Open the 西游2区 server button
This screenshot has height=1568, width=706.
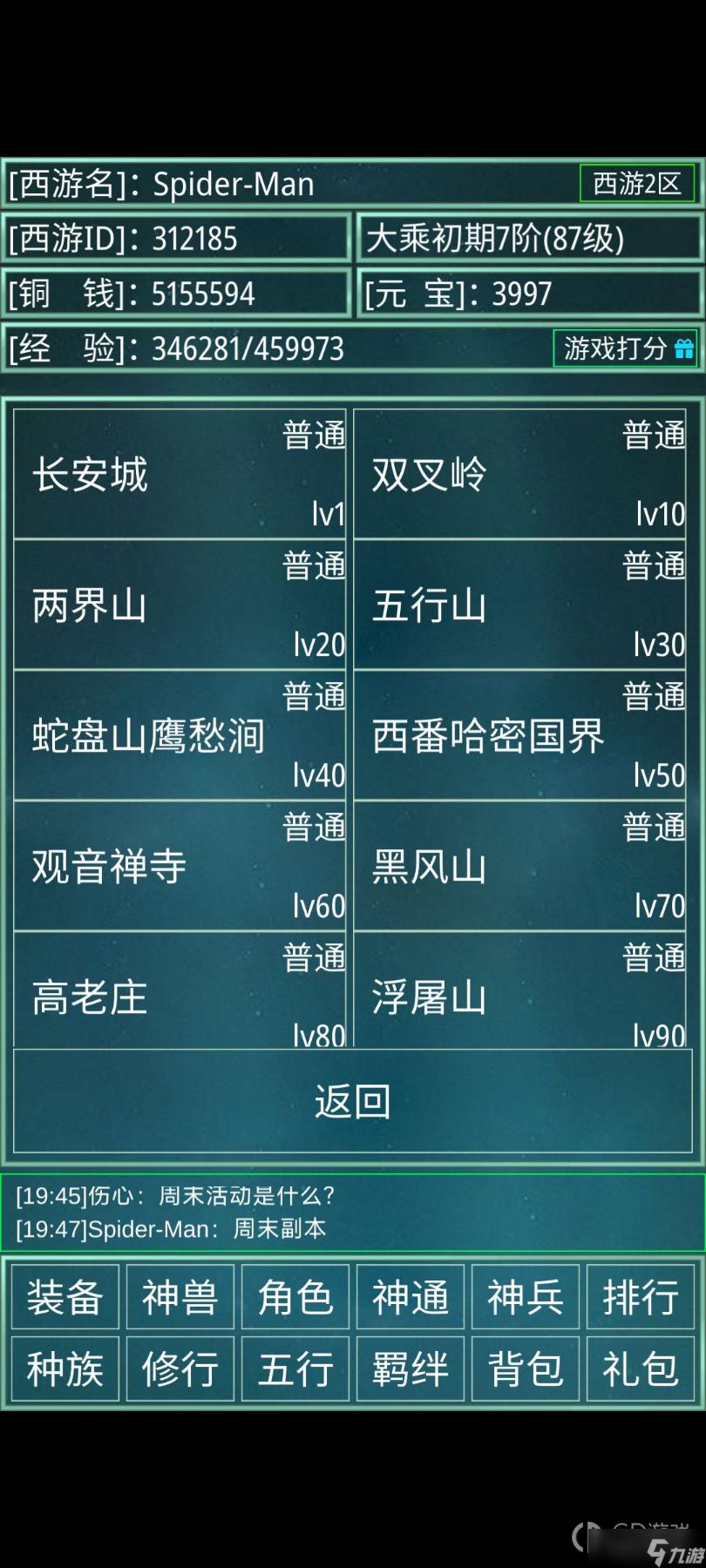tap(636, 184)
